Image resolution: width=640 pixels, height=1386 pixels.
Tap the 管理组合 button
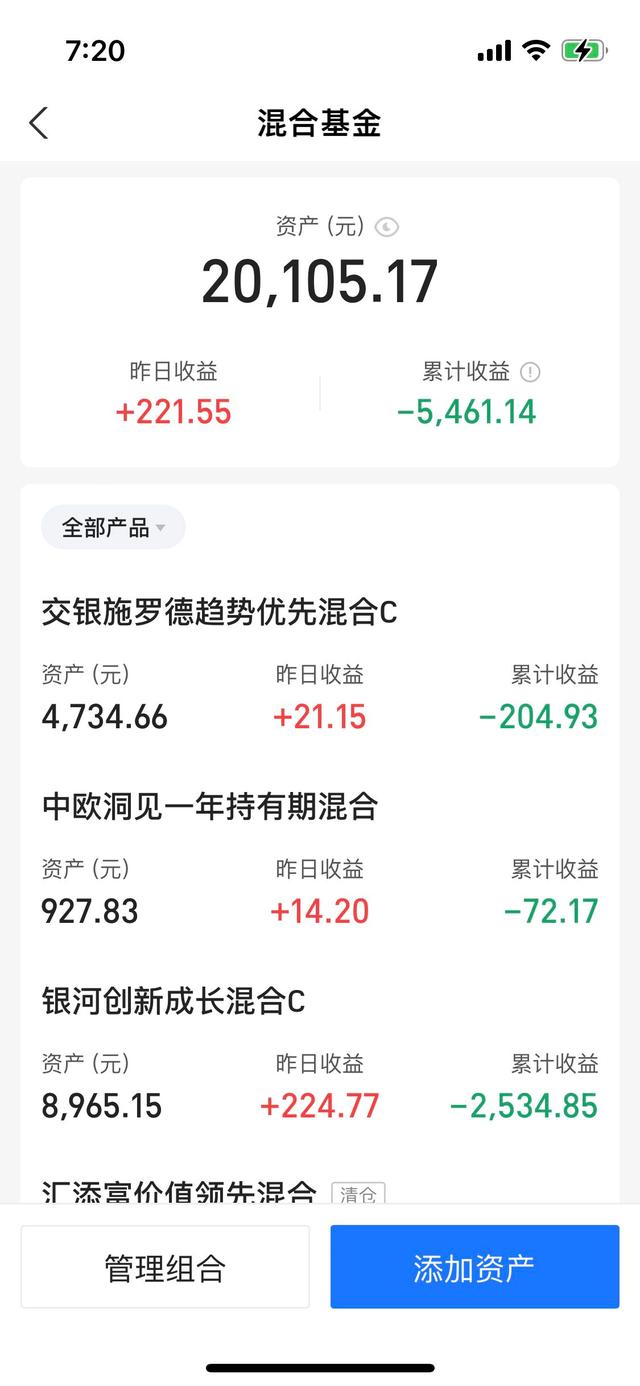165,1267
